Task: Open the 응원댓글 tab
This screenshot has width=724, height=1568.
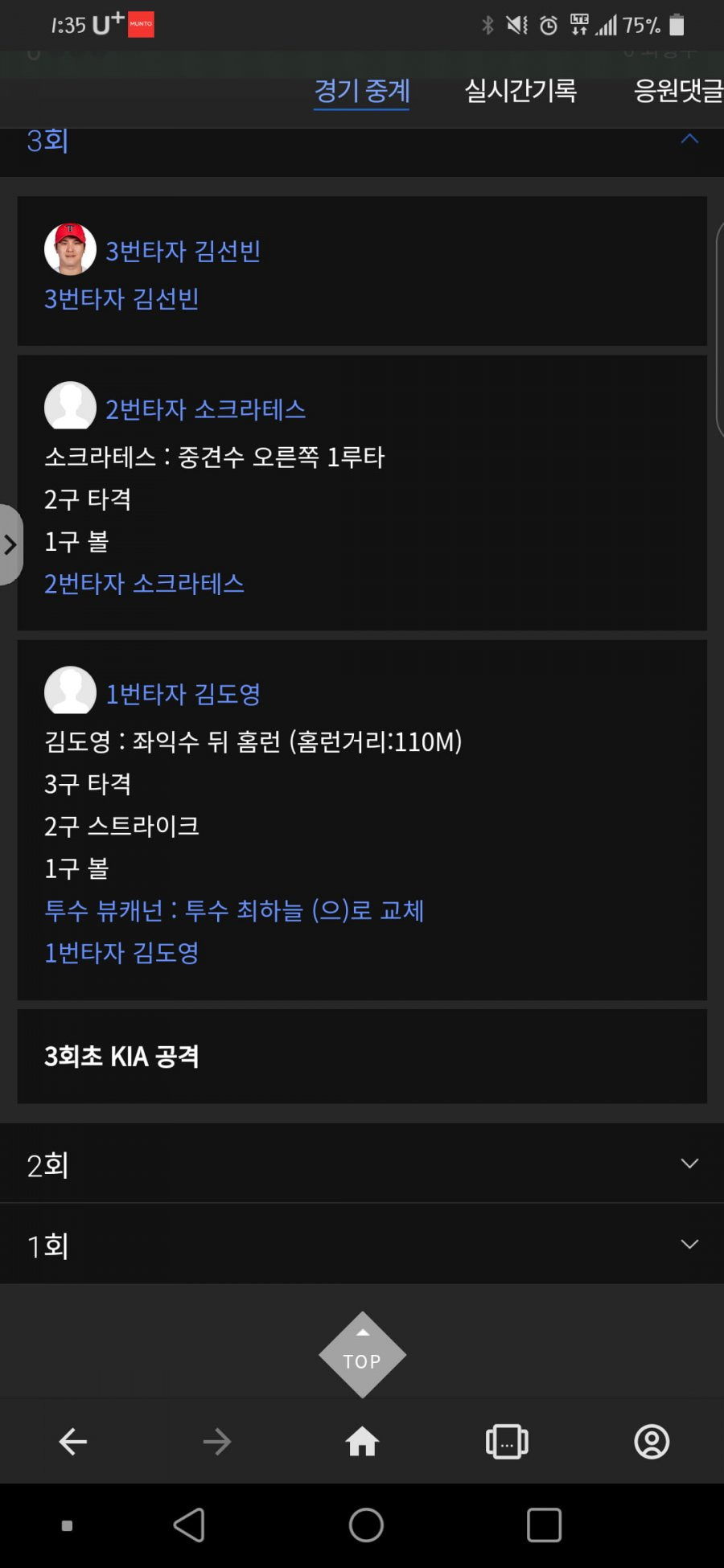Action: coord(678,90)
